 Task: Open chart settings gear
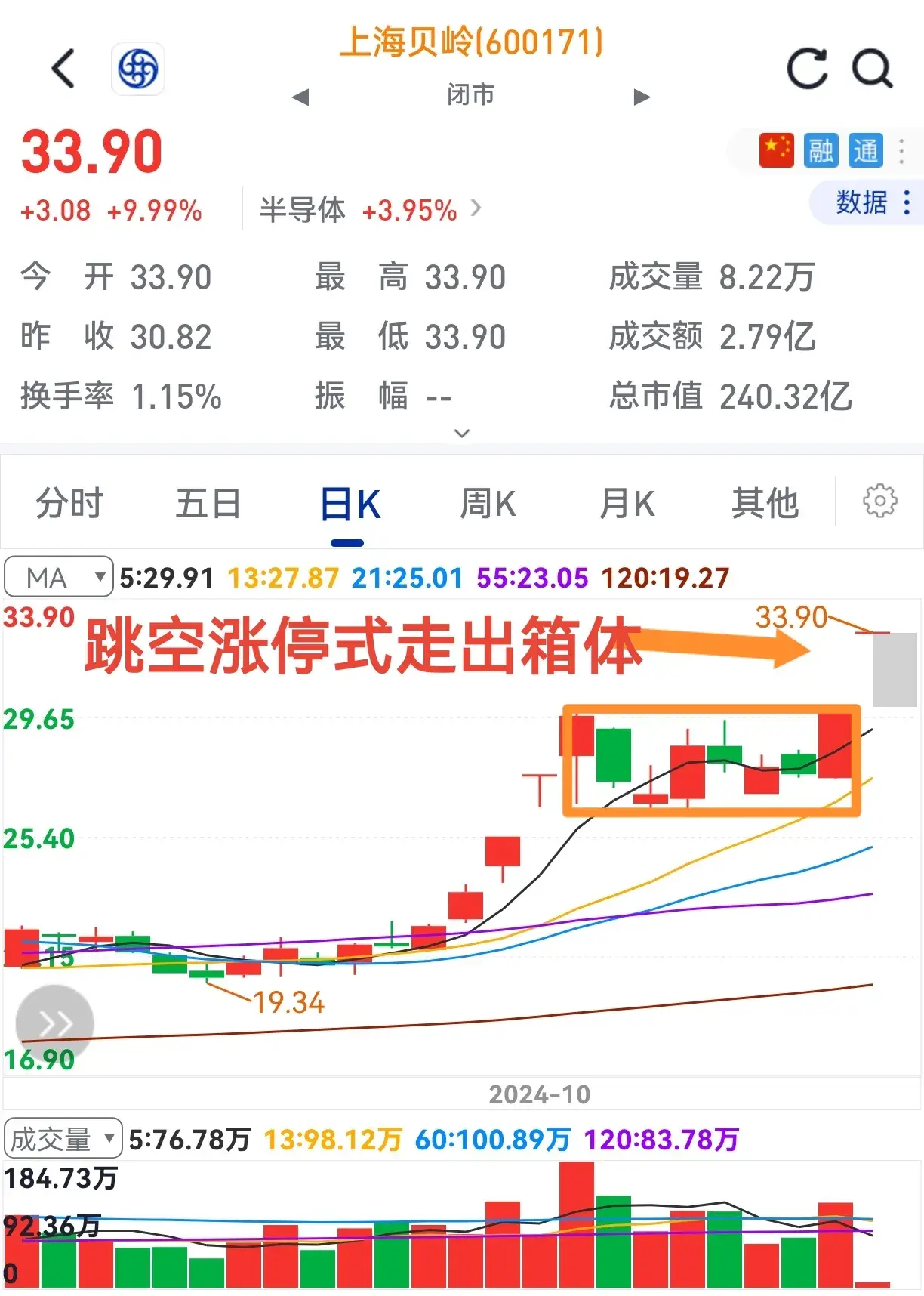pyautogui.click(x=879, y=501)
